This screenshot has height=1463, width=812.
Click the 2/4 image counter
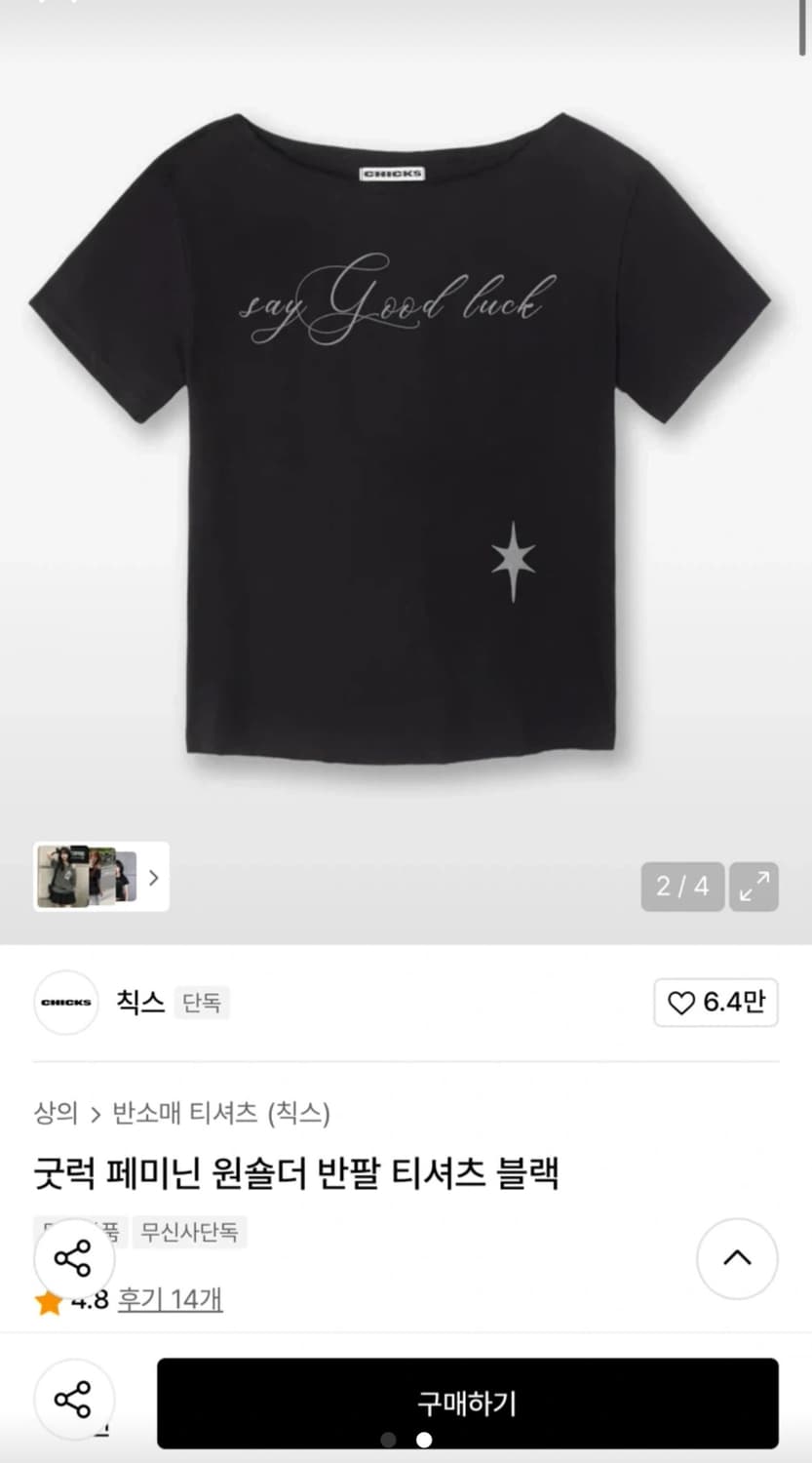pyautogui.click(x=681, y=887)
